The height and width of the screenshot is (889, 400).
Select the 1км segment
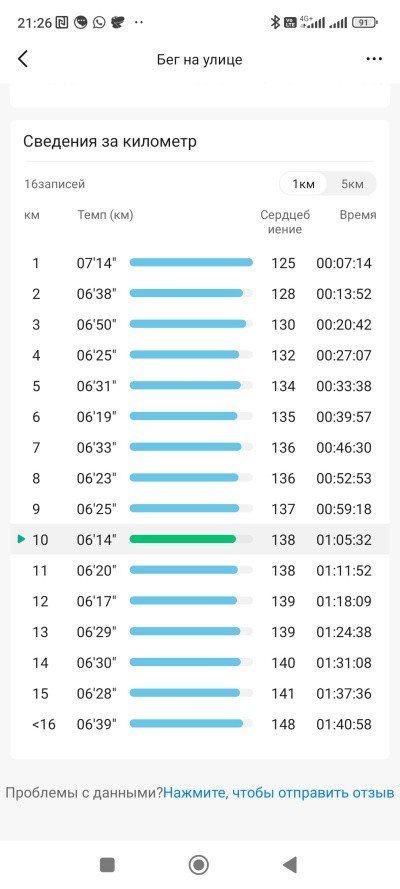click(304, 184)
